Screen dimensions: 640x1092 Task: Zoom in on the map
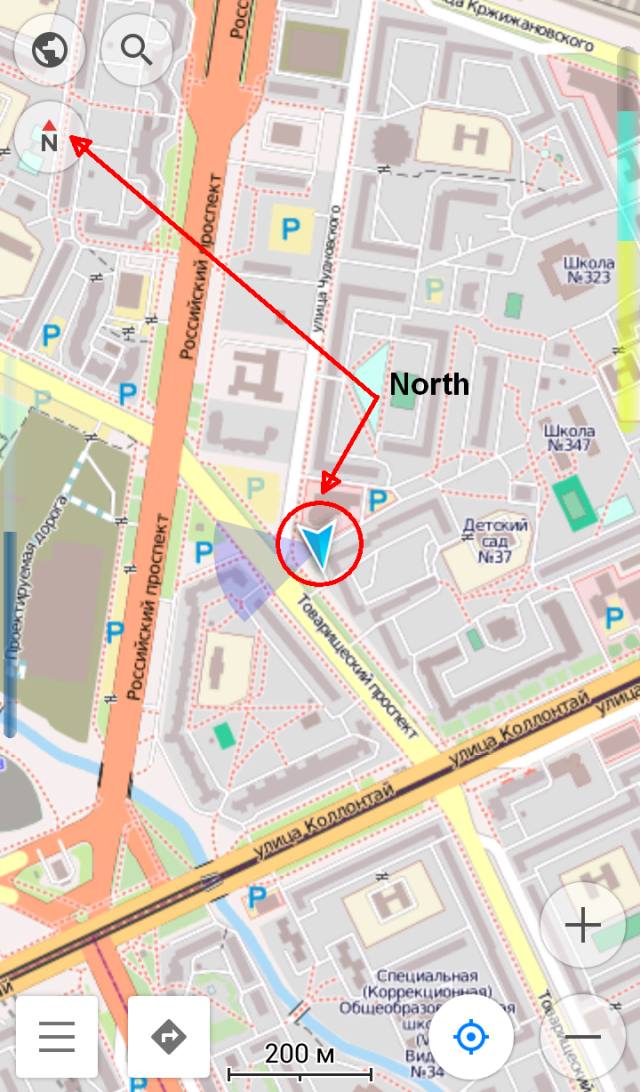[x=582, y=925]
